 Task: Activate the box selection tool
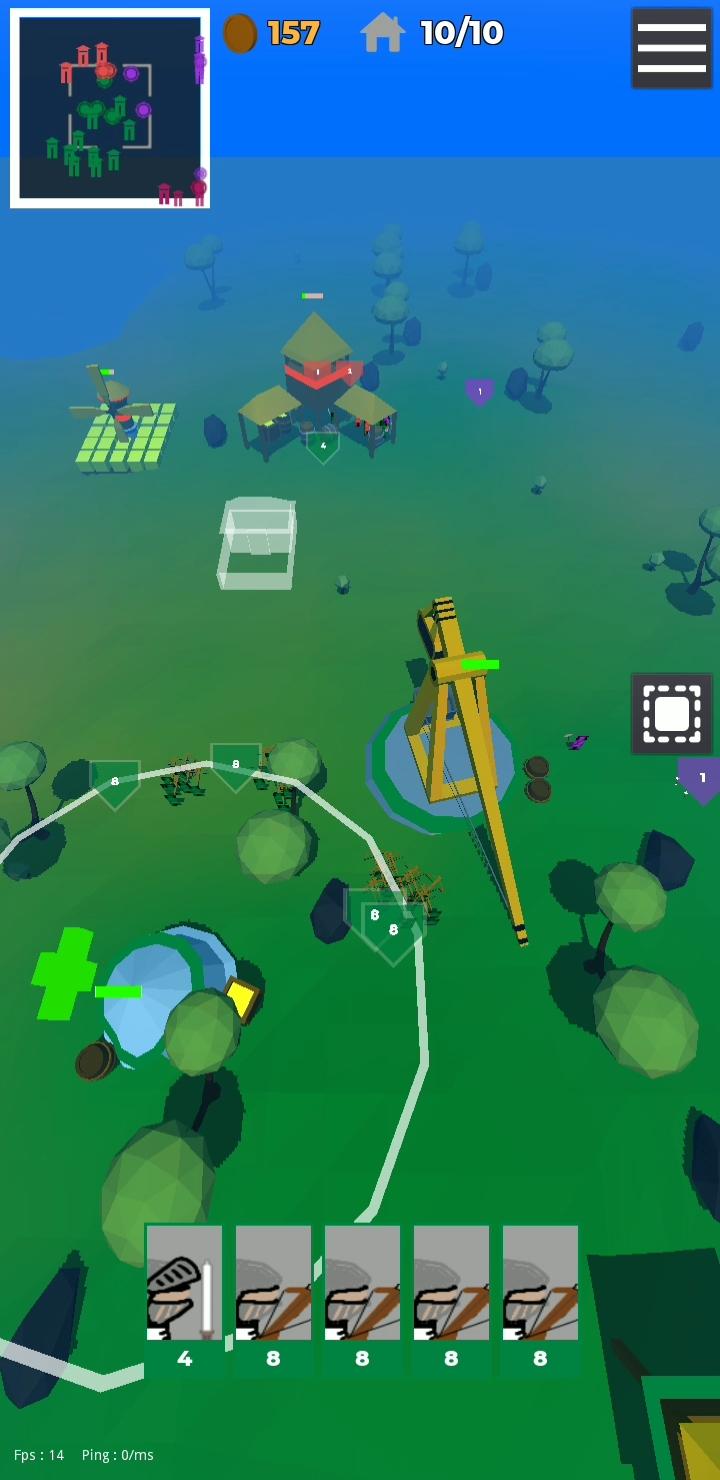point(671,713)
